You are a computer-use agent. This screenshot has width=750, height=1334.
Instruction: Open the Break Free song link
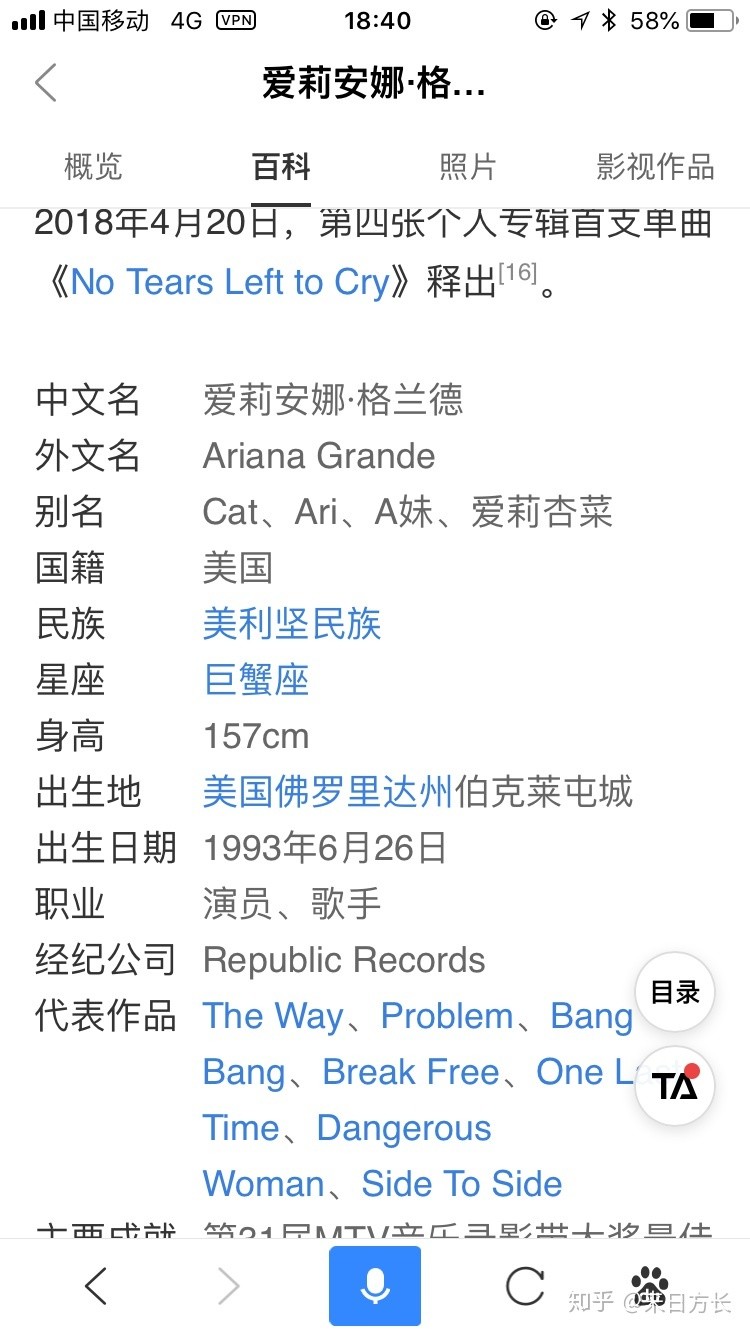410,1072
